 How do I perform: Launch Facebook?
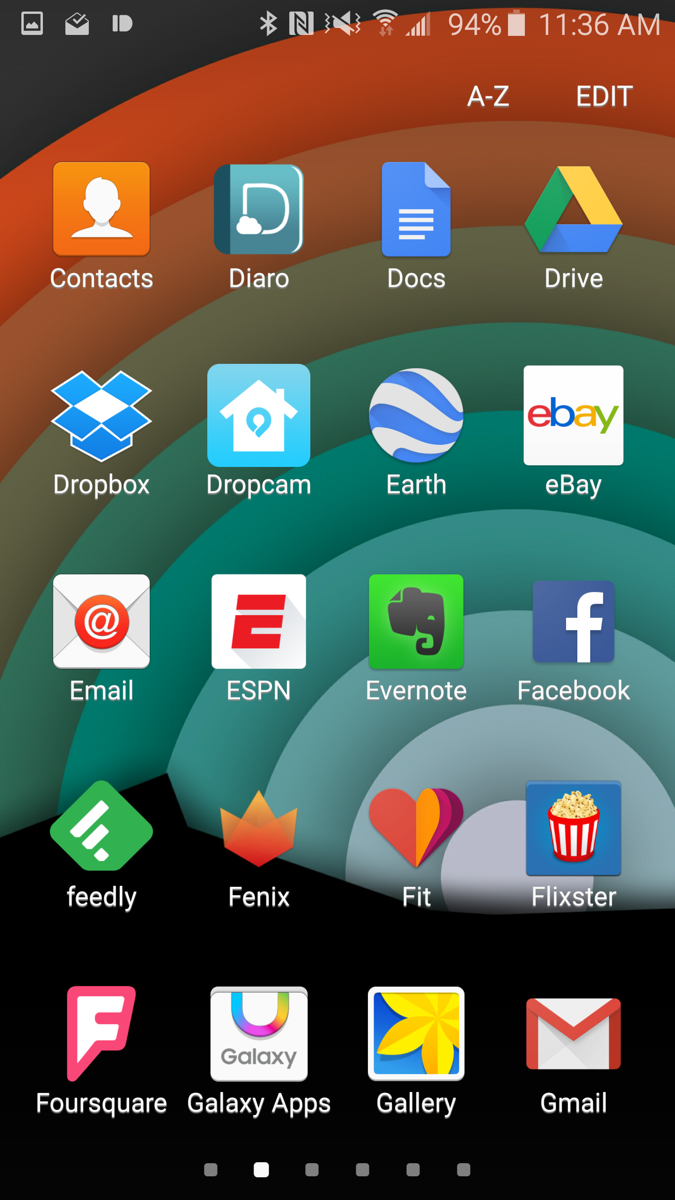(573, 622)
